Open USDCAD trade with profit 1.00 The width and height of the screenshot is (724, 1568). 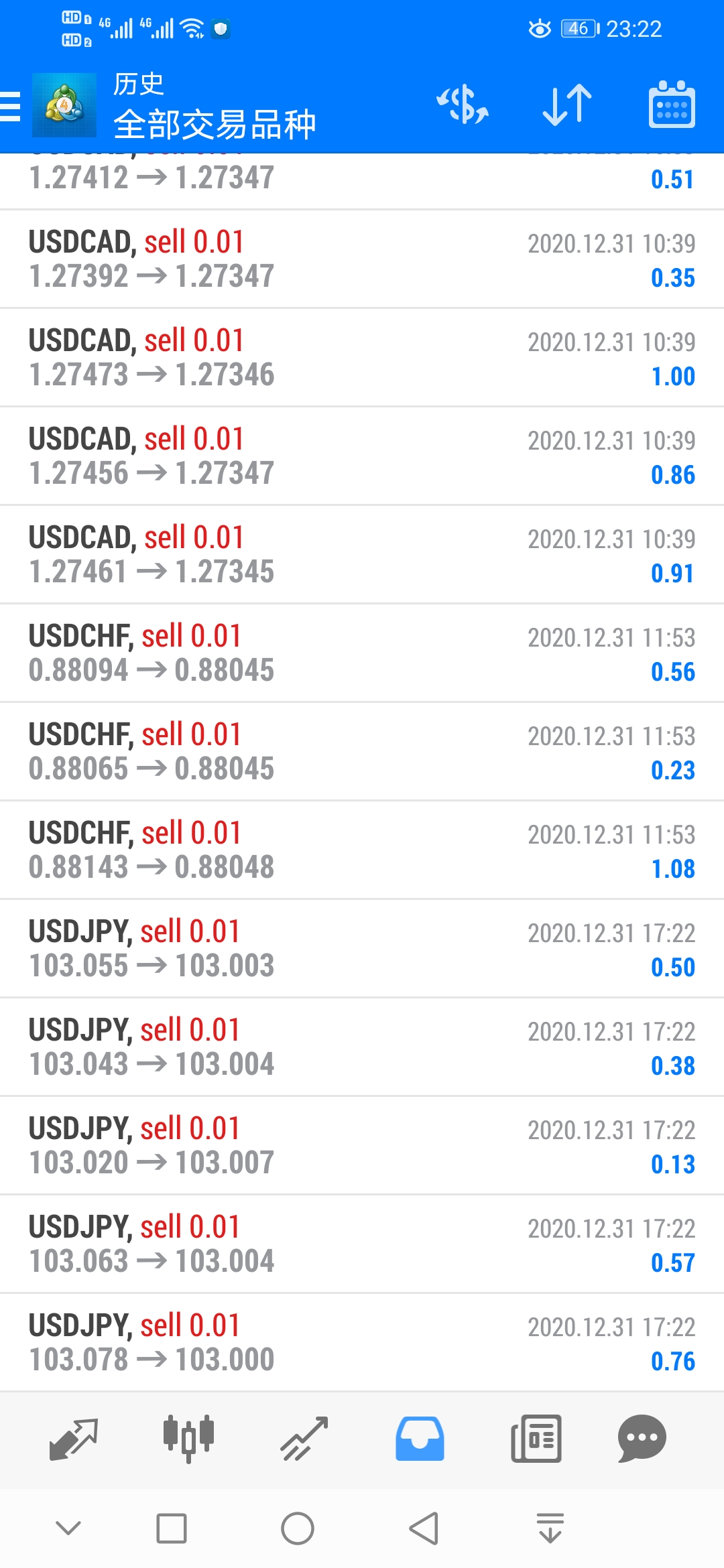[362, 358]
